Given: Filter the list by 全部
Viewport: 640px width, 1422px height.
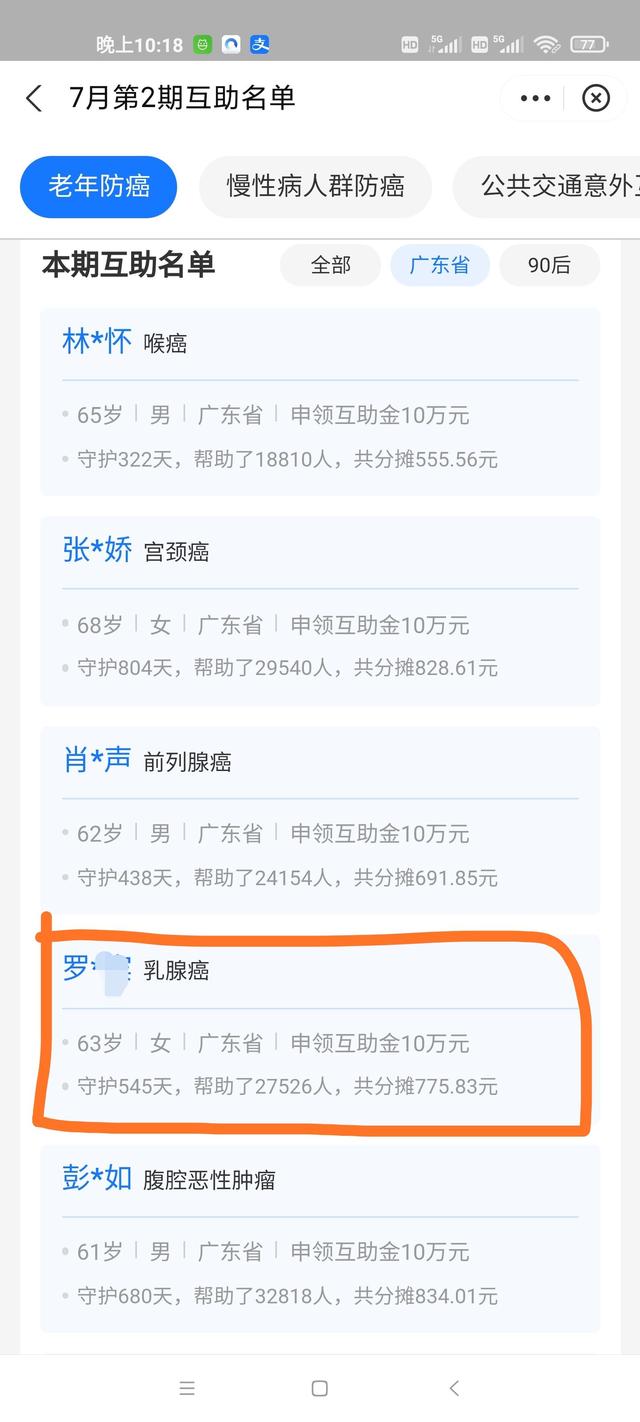Looking at the screenshot, I should (331, 265).
